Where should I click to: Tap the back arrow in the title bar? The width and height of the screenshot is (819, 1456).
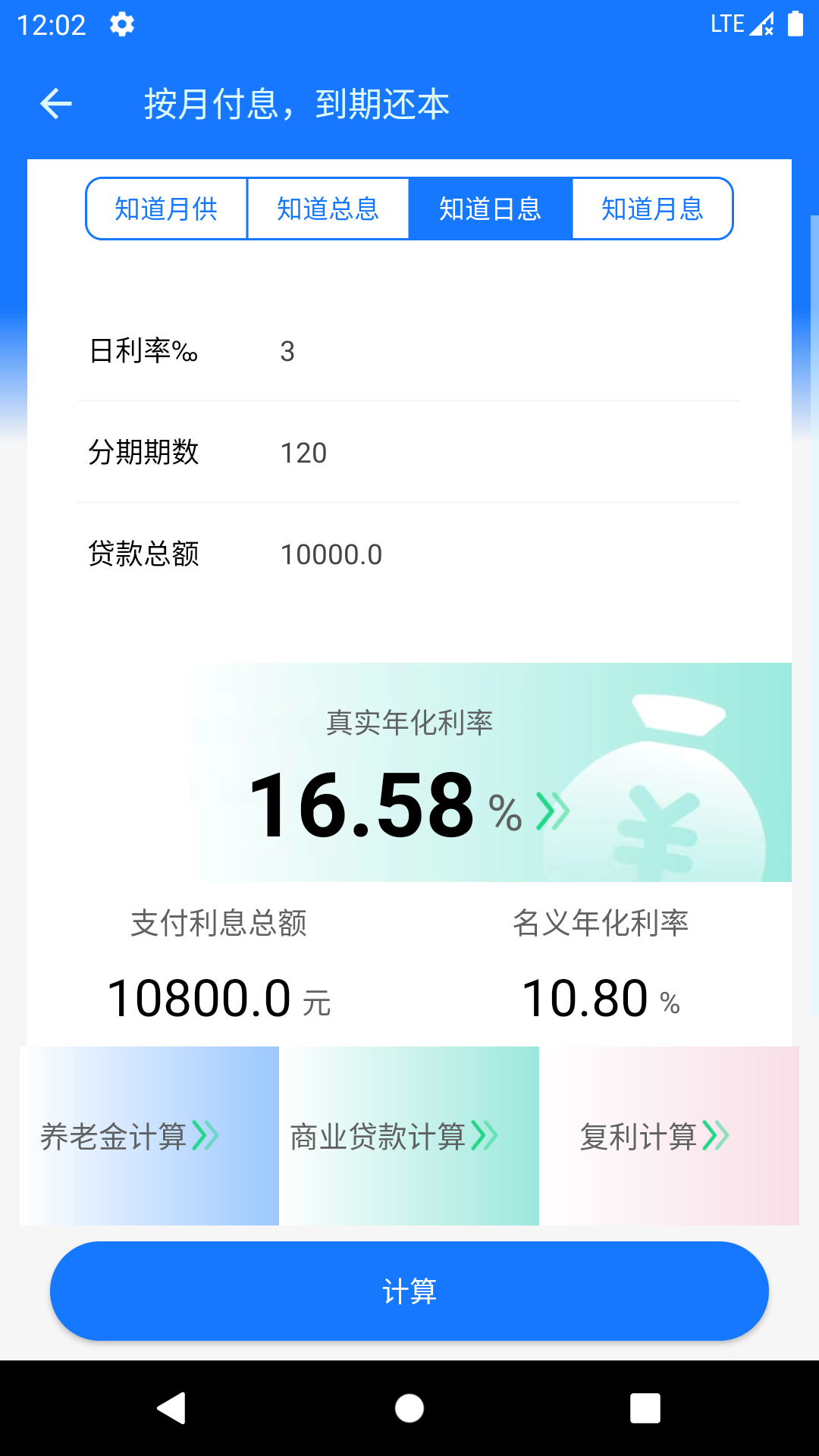tap(55, 104)
